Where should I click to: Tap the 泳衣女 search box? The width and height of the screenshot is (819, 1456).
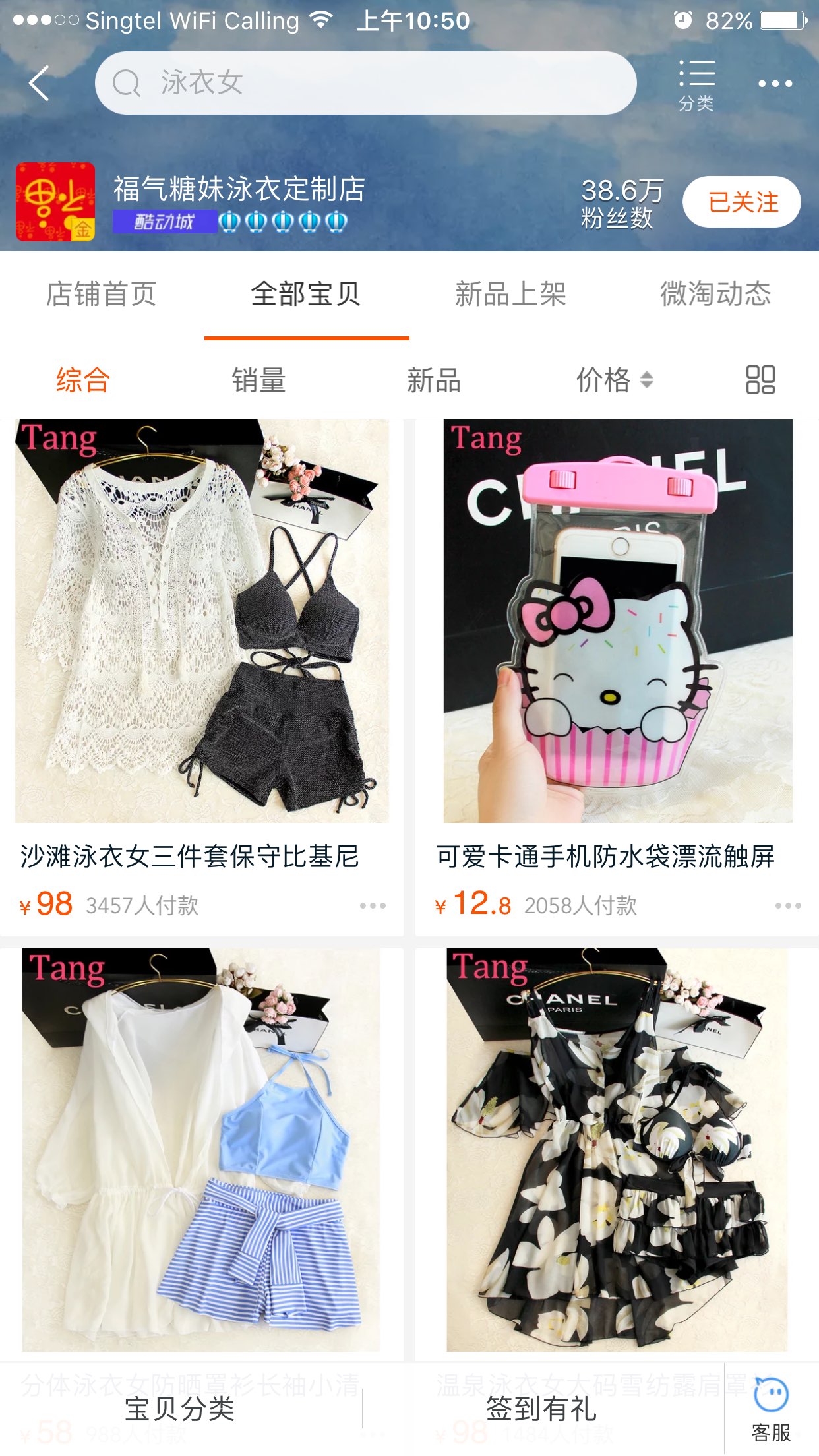coord(366,83)
